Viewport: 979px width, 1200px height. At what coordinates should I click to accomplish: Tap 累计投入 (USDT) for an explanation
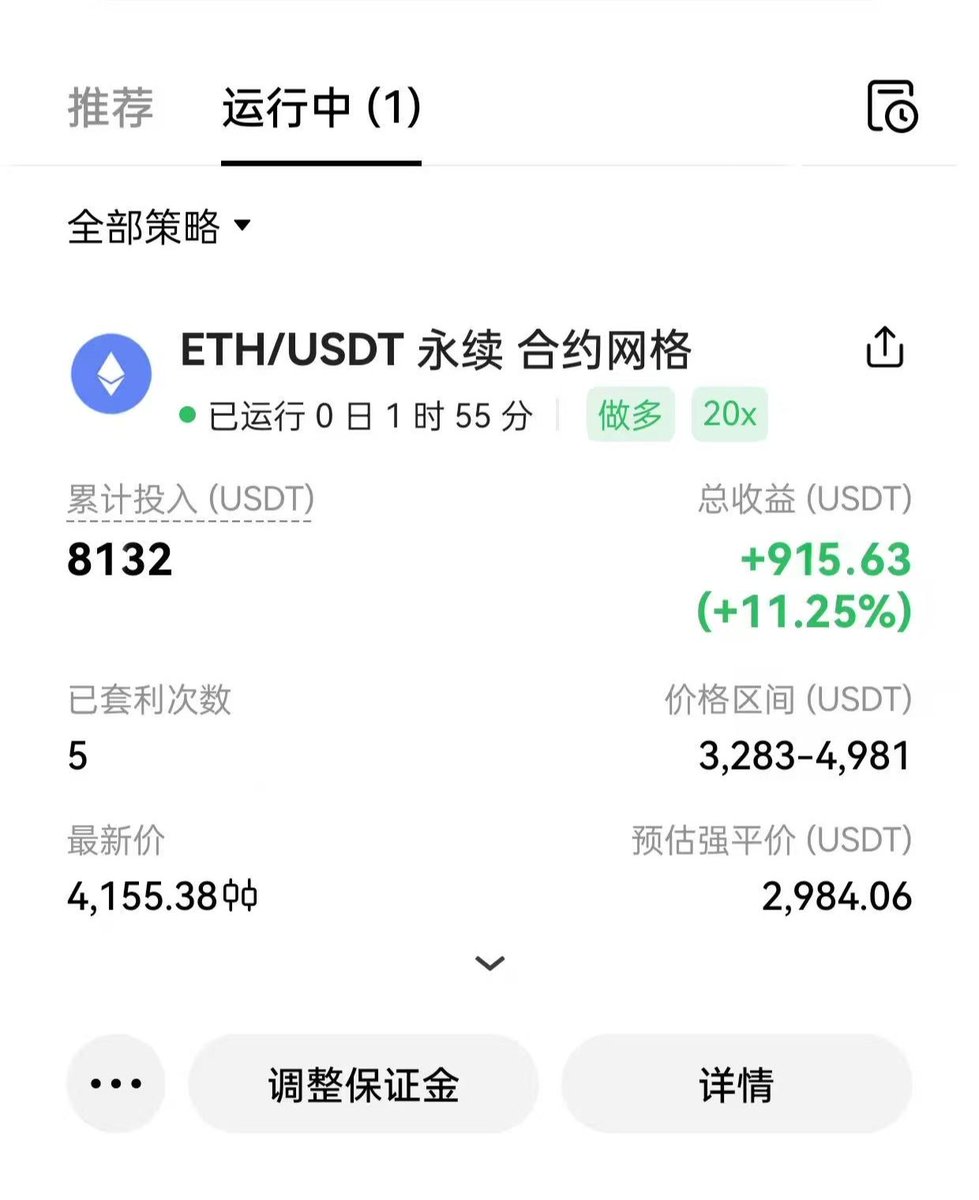[190, 498]
